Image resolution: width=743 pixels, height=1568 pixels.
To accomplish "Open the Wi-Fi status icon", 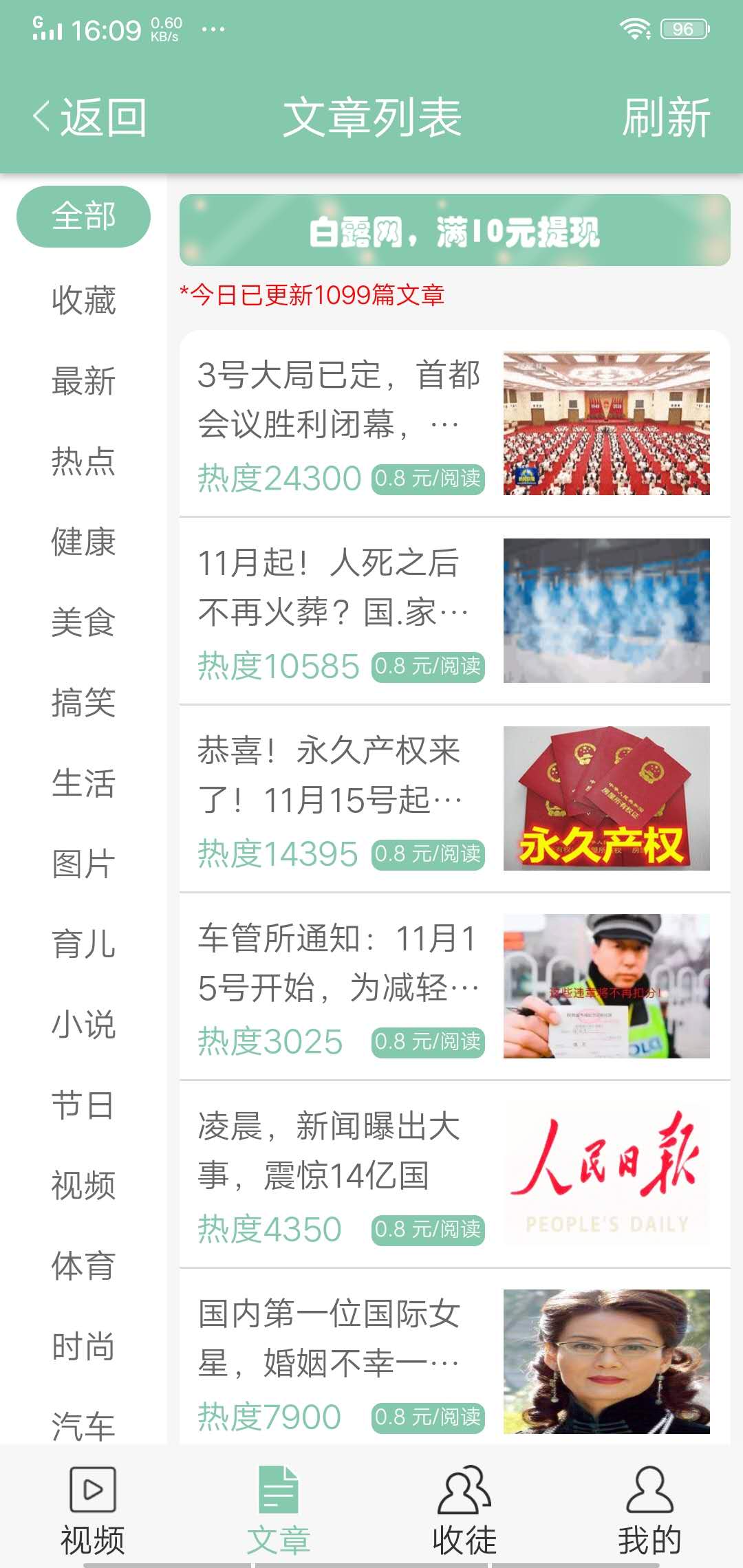I will pyautogui.click(x=634, y=28).
